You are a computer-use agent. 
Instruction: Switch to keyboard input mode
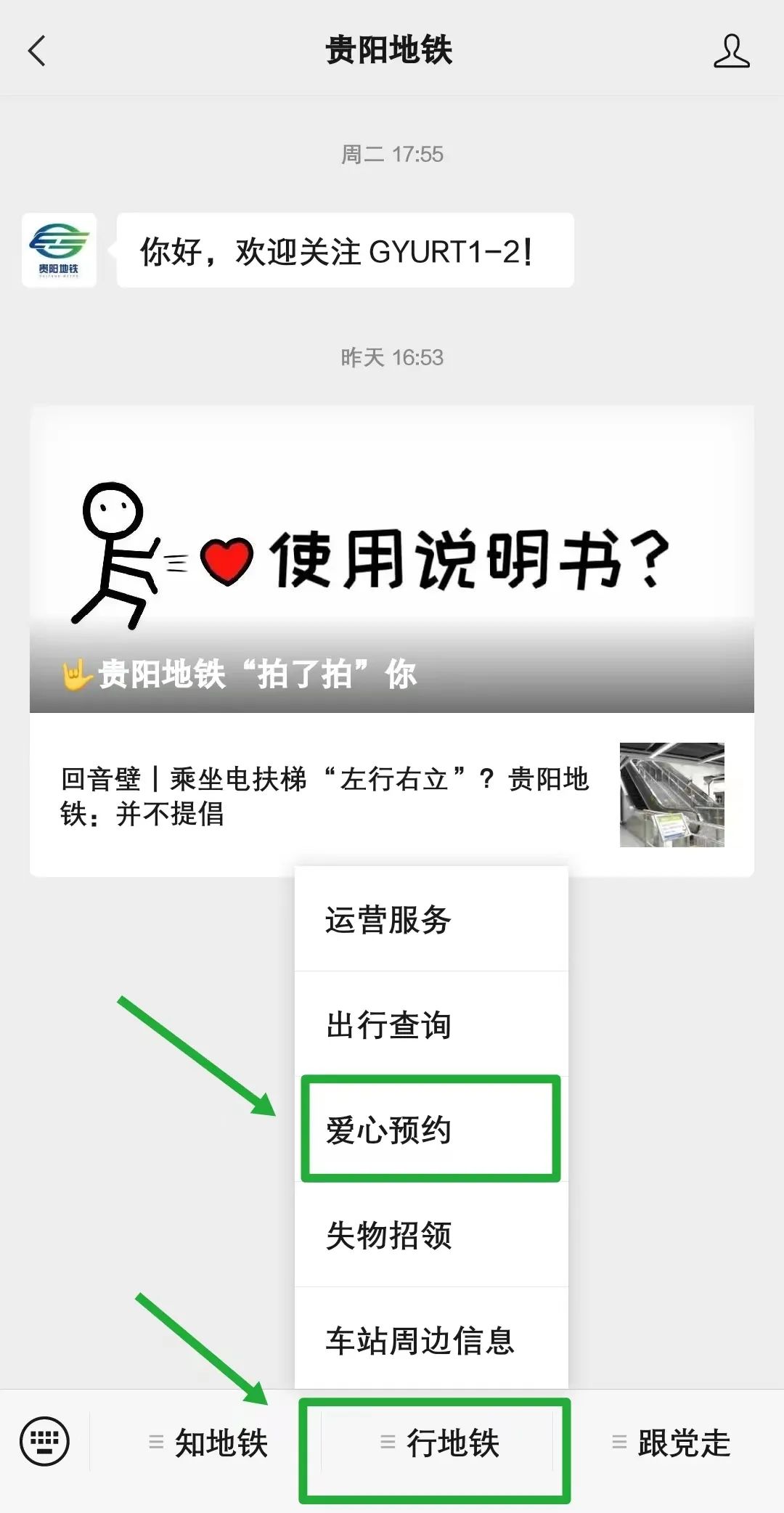tap(45, 1442)
